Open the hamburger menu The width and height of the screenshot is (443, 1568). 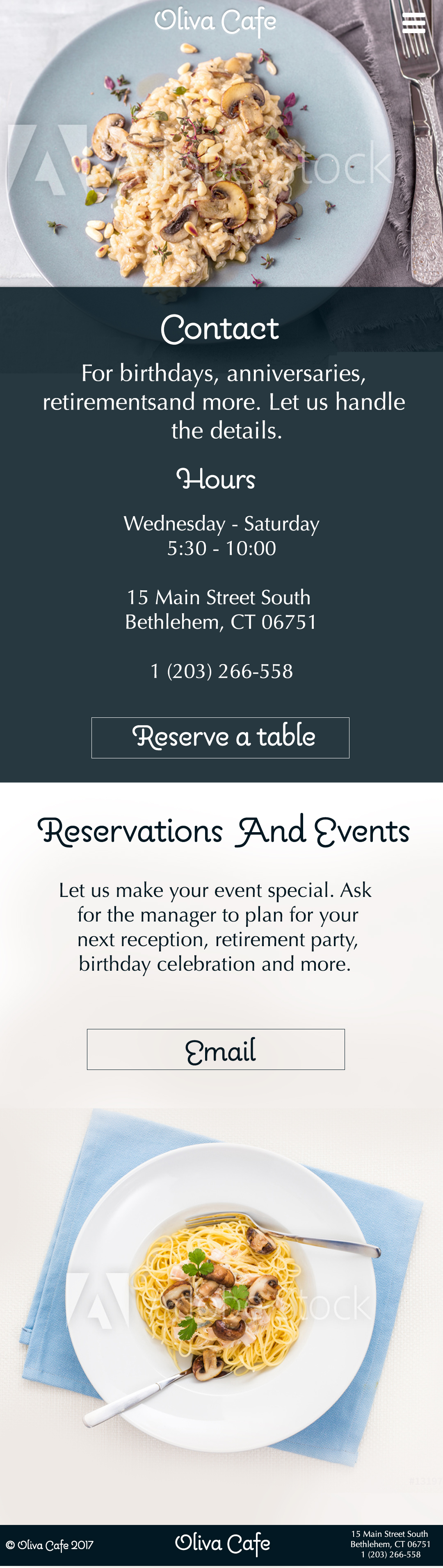pyautogui.click(x=413, y=23)
